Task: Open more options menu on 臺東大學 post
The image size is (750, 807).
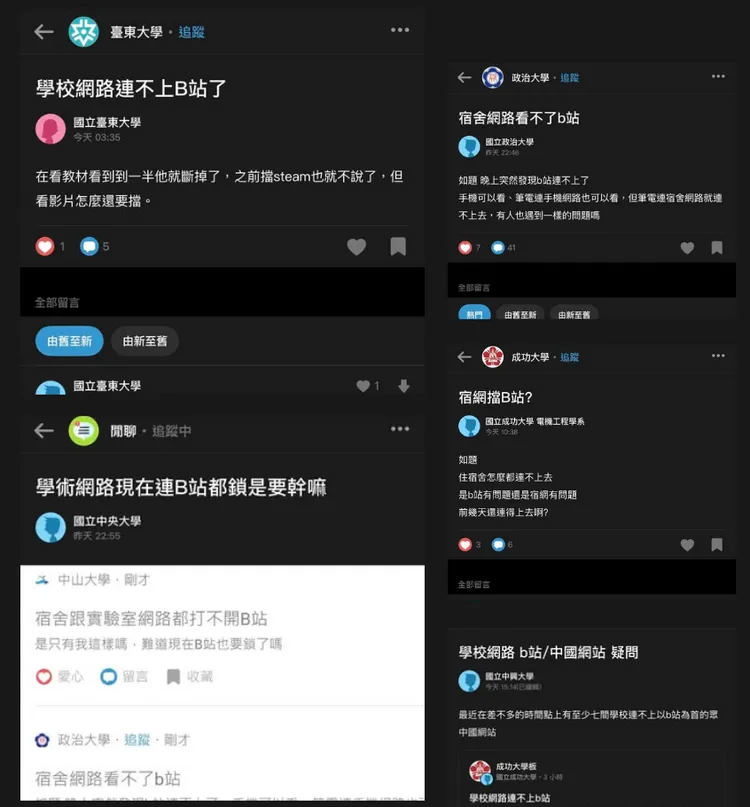Action: pyautogui.click(x=400, y=30)
